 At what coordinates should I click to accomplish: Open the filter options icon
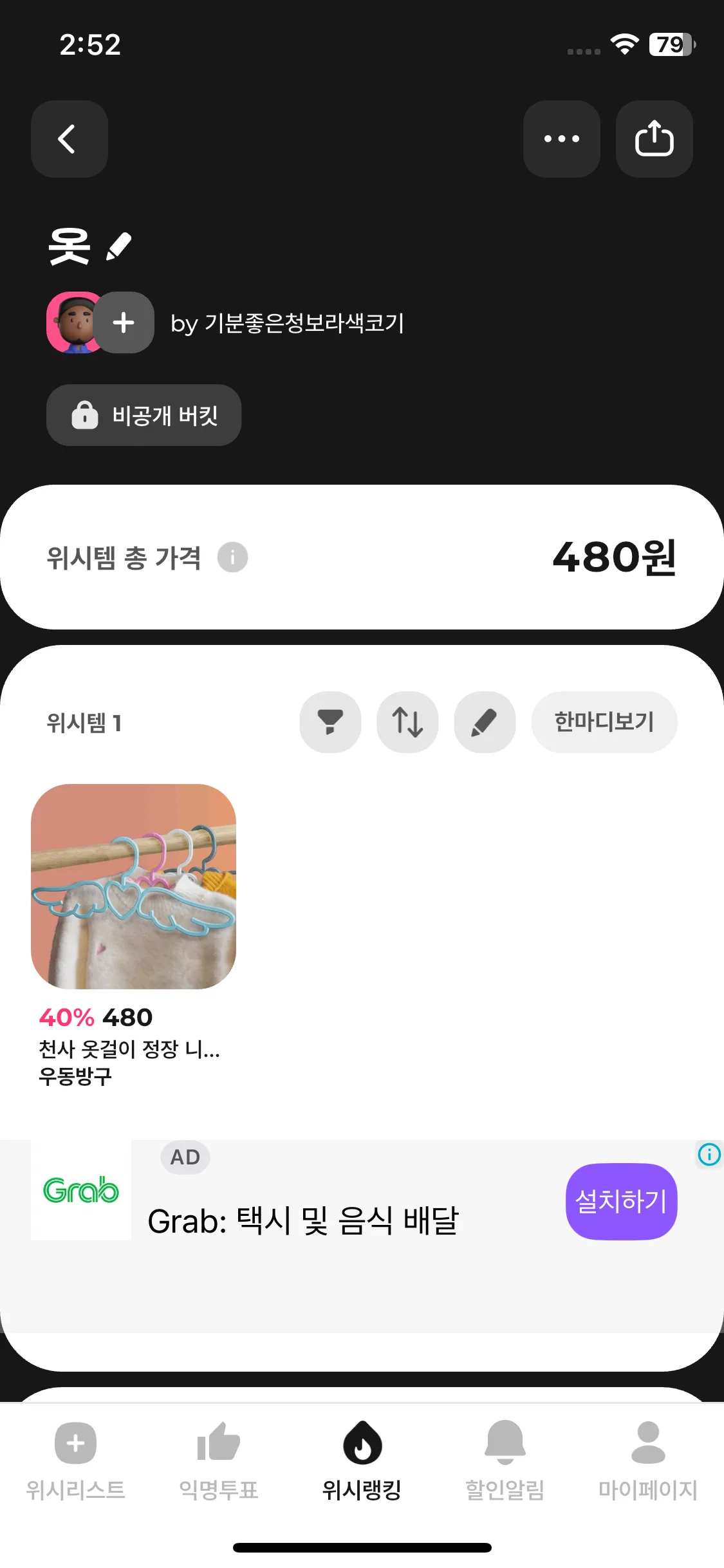(x=330, y=722)
